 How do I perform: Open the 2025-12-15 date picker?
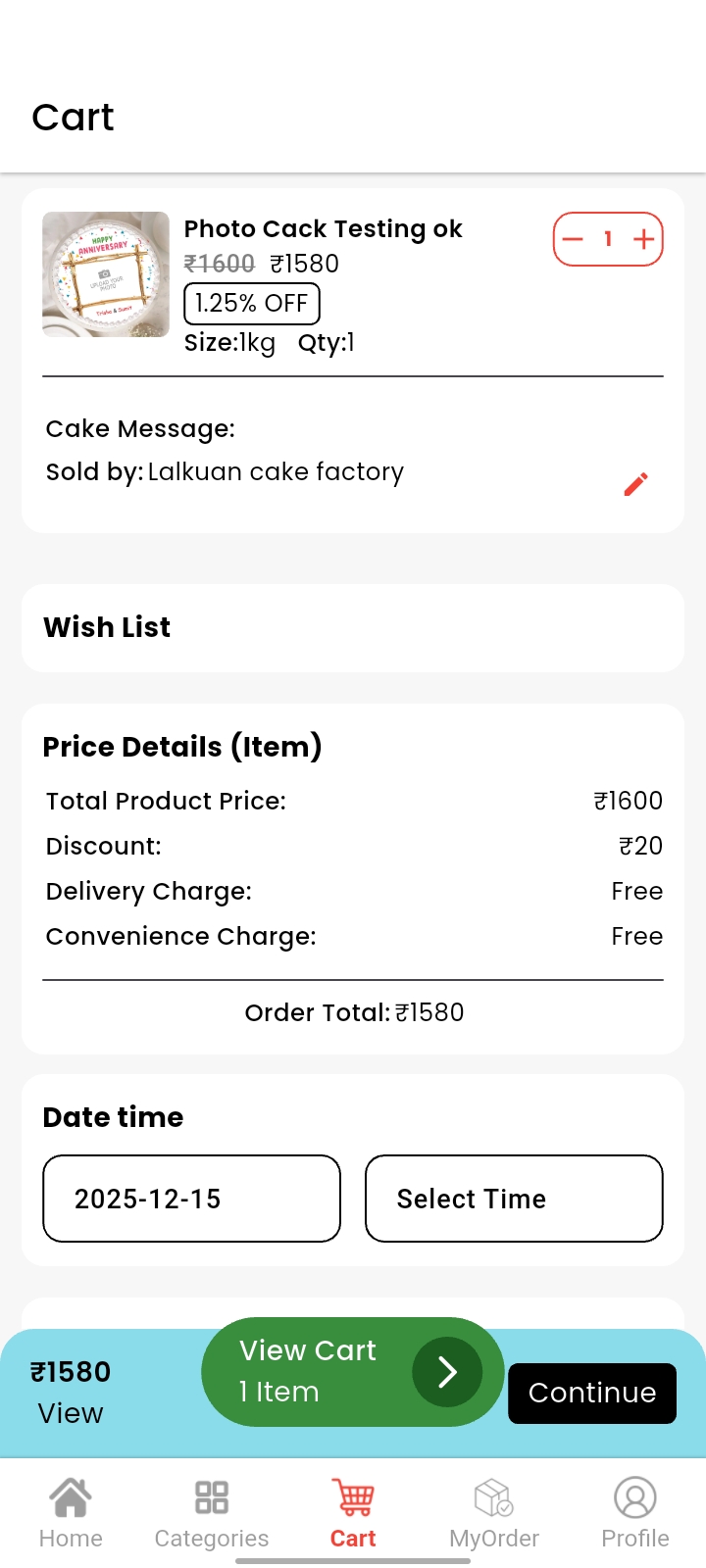pyautogui.click(x=190, y=1199)
